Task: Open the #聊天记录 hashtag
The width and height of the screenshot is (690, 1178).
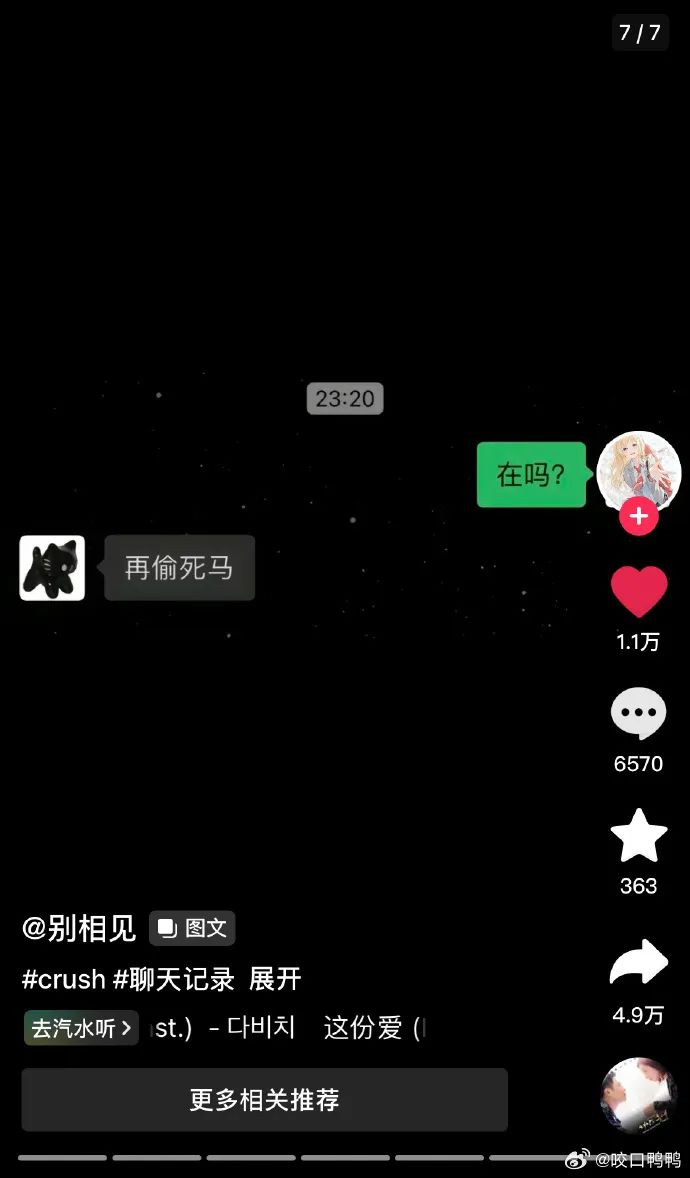Action: tap(173, 979)
